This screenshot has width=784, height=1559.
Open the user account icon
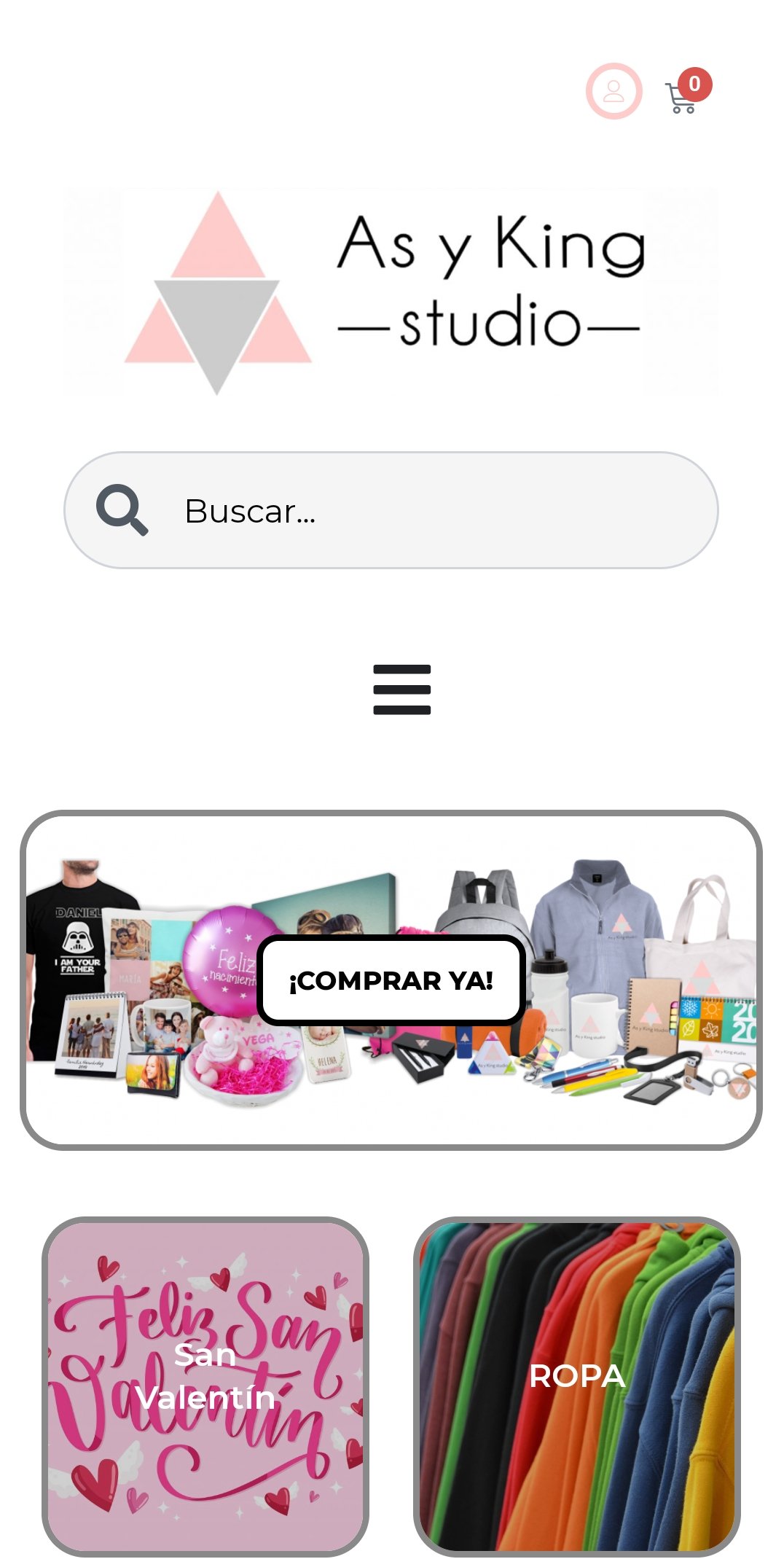point(614,91)
